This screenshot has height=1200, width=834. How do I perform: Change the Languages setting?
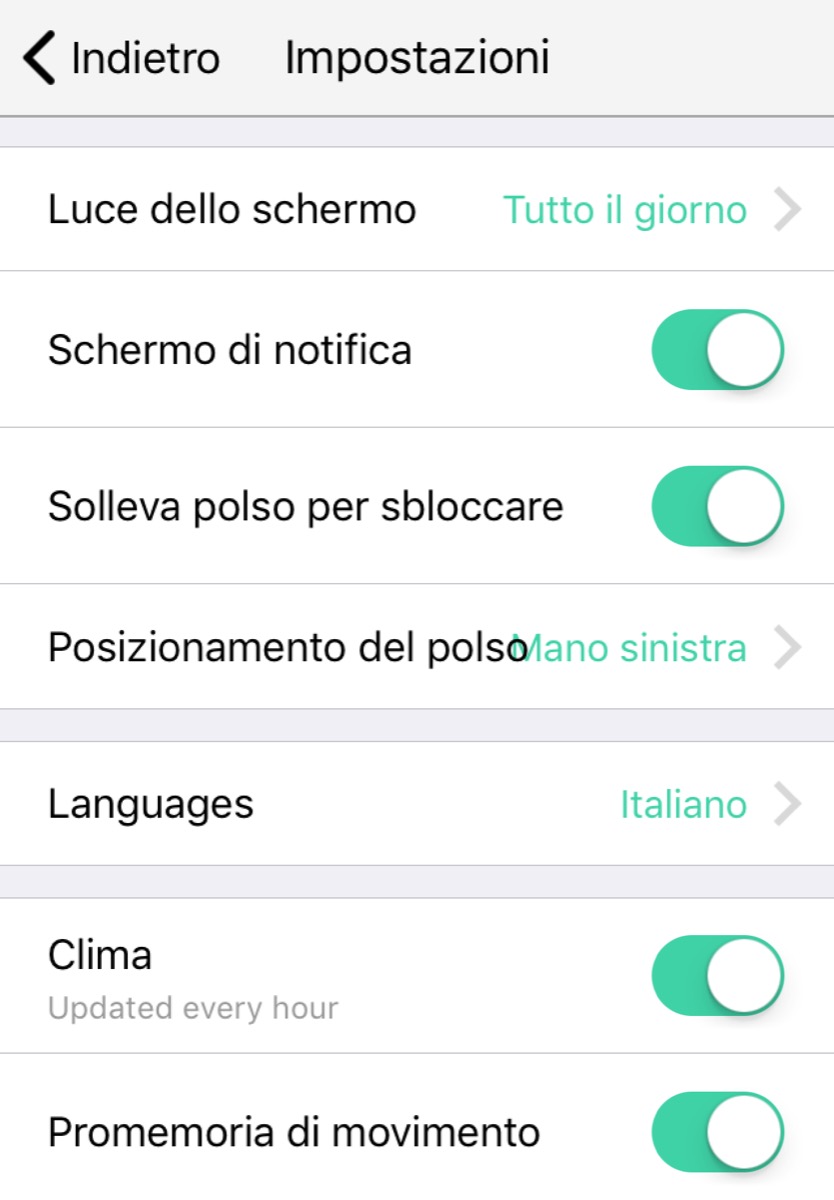417,804
